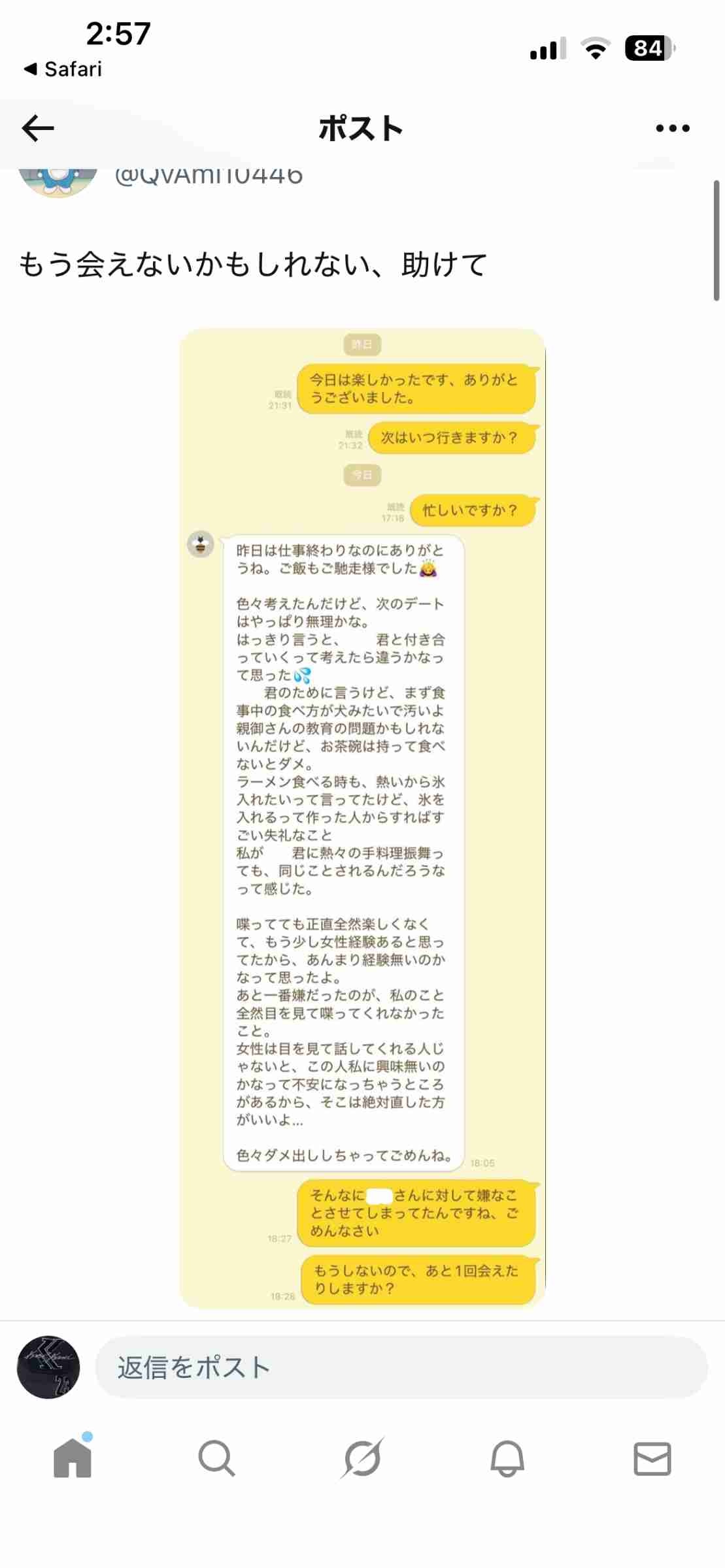This screenshot has height=1568, width=725.
Task: Open the Grok tab
Action: tap(362, 1459)
